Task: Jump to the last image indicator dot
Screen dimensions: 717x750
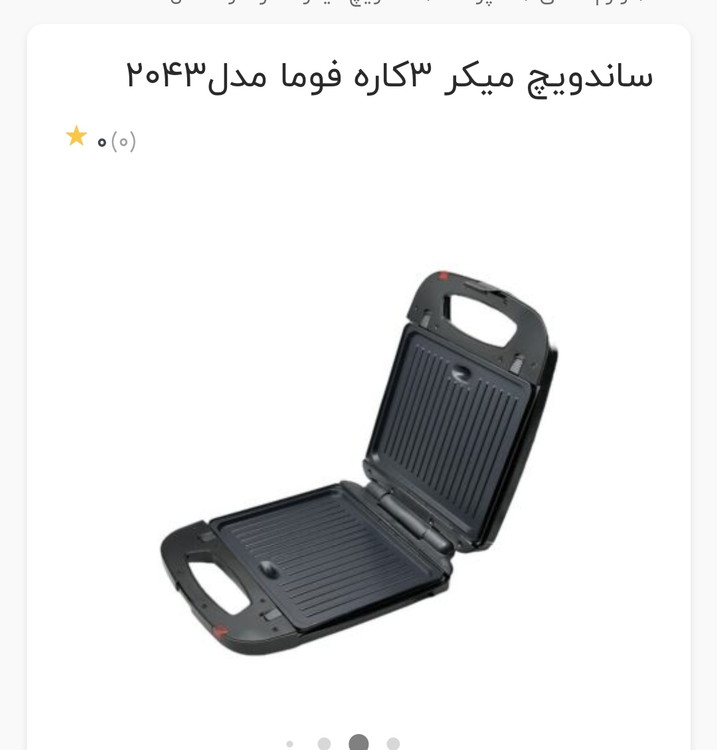Action: [393, 743]
